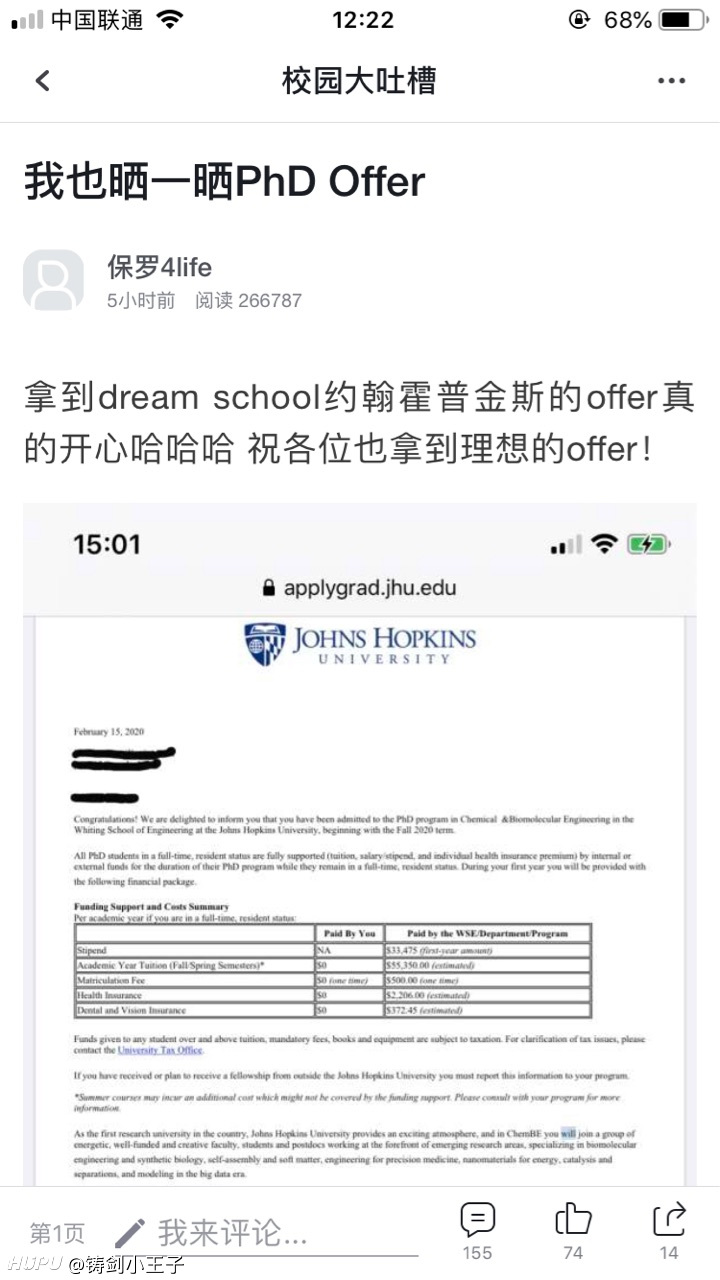Open the 第1页 page selector
This screenshot has height=1280, width=720.
[57, 1233]
